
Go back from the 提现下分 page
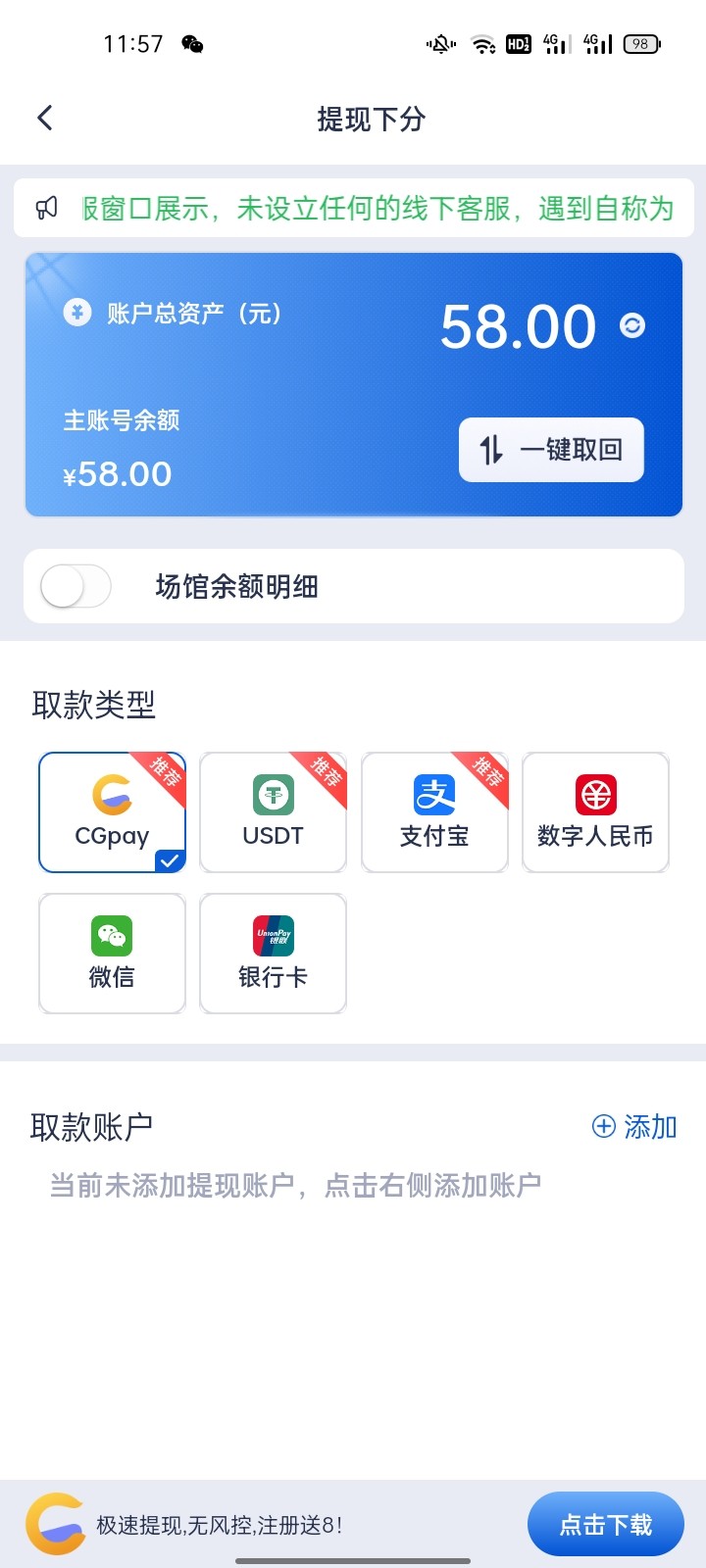(x=45, y=119)
